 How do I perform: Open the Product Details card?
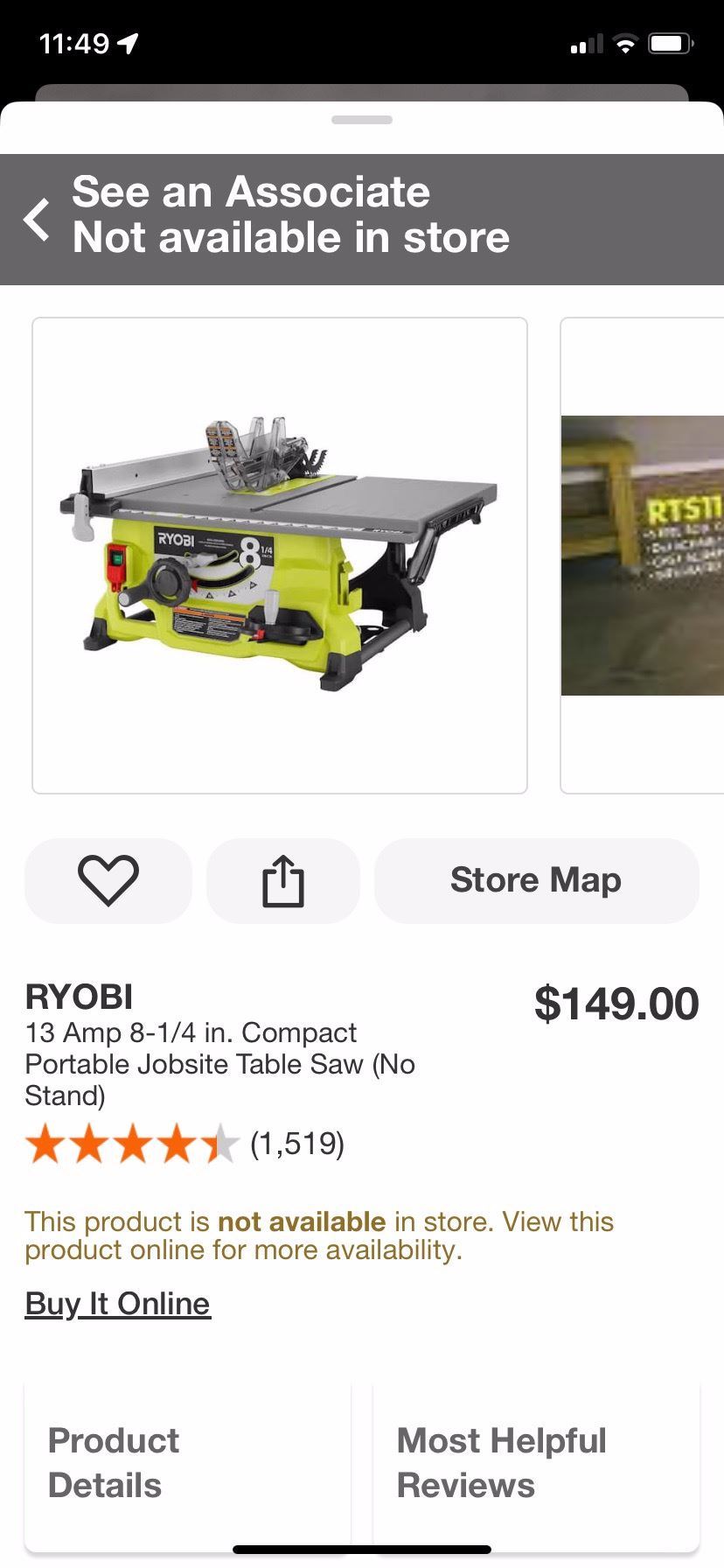187,1463
